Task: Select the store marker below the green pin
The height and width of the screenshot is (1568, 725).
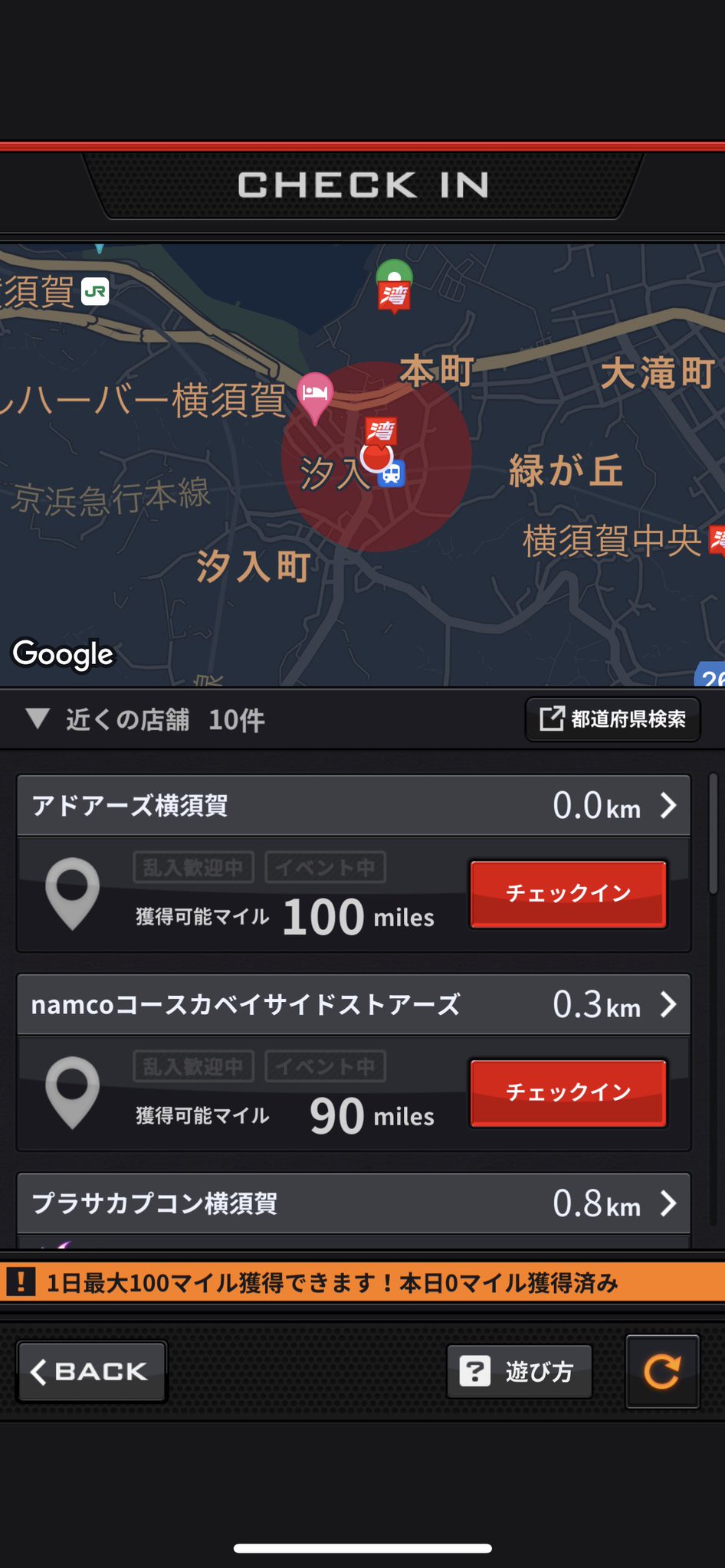Action: (x=394, y=296)
